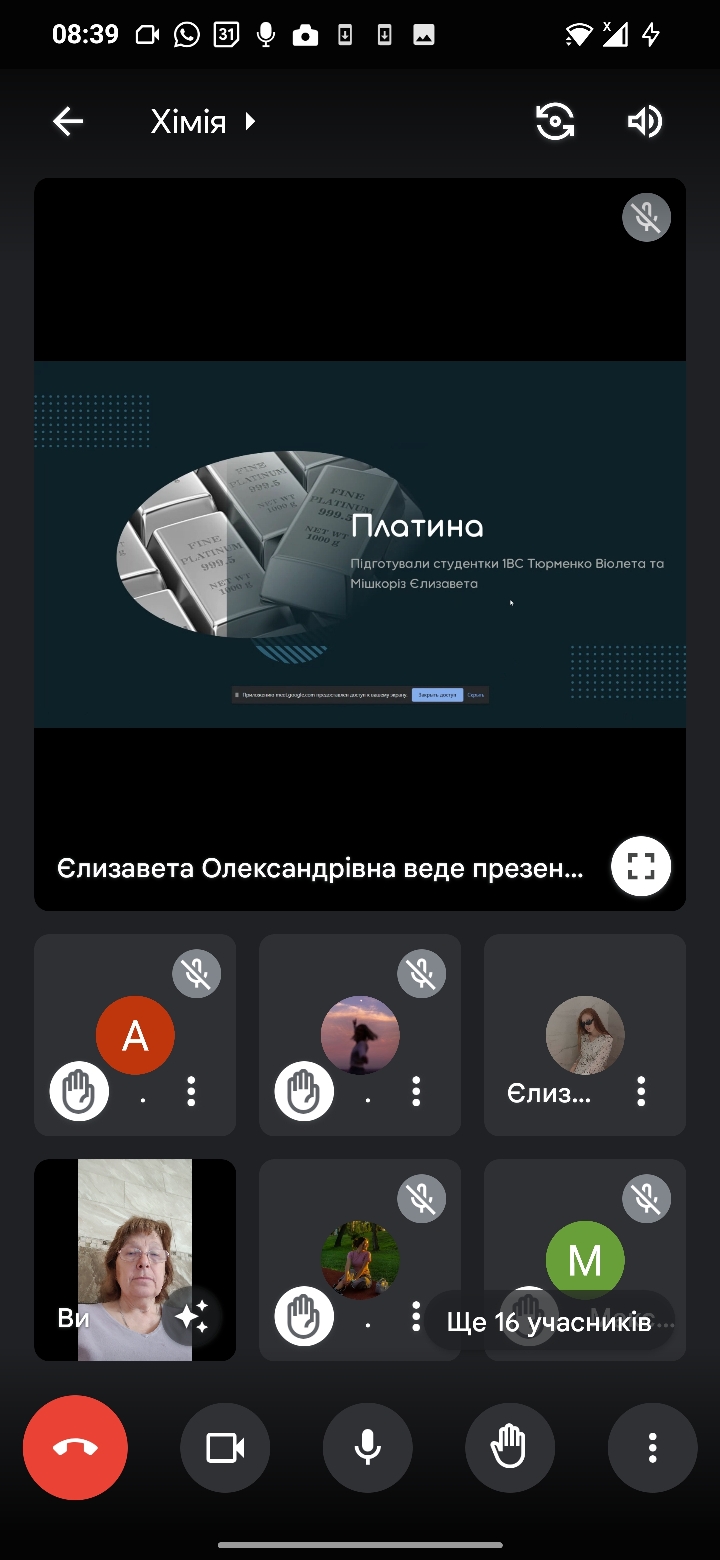Viewport: 720px width, 1560px height.
Task: Open the Платина presentation tile
Action: (360, 544)
